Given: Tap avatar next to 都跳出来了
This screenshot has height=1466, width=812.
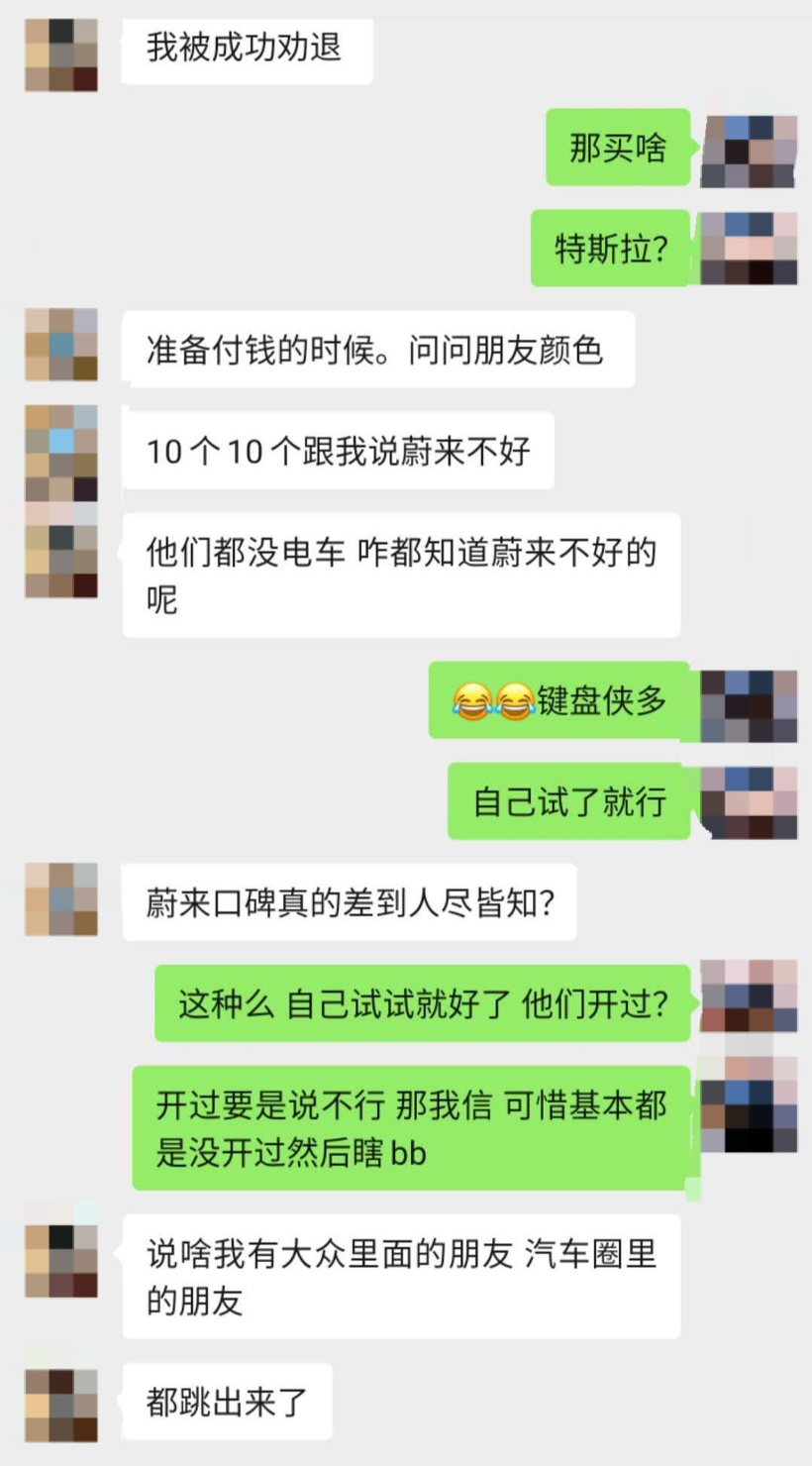Looking at the screenshot, I should tap(61, 1407).
